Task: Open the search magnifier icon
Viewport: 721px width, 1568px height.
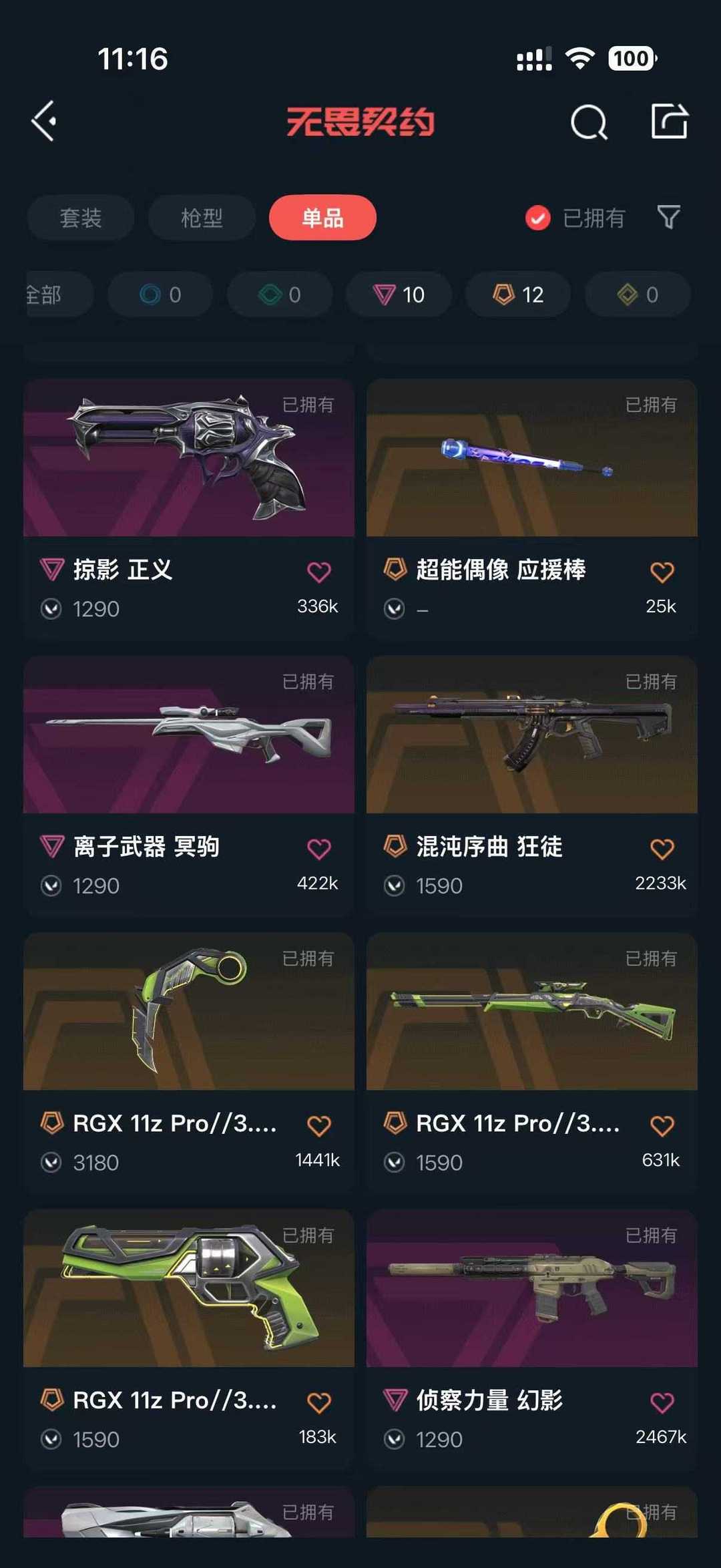Action: [x=589, y=122]
